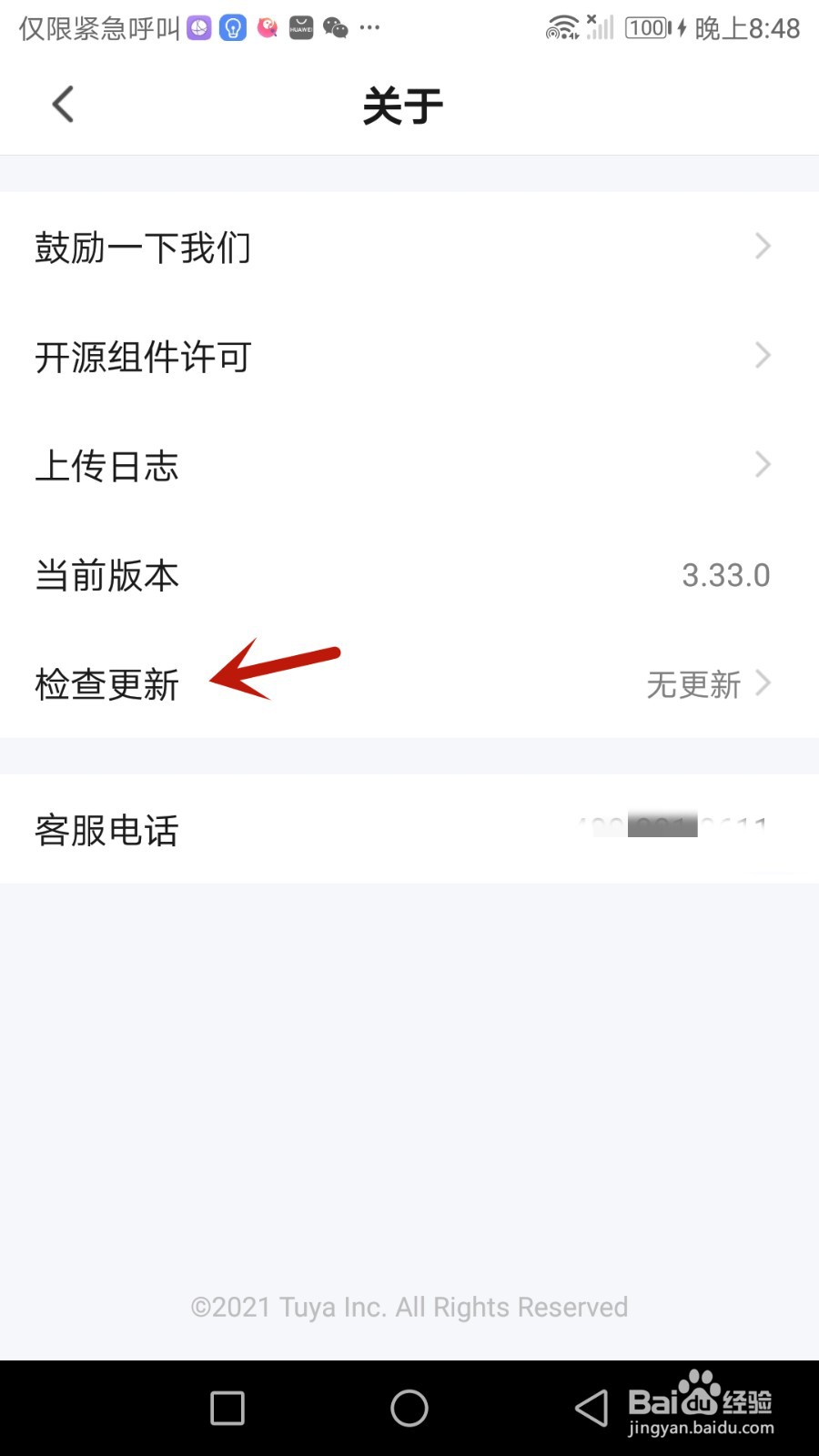Screen dimensions: 819x1456
Task: Expand the 鼓励一下我们 item
Action: 763,246
